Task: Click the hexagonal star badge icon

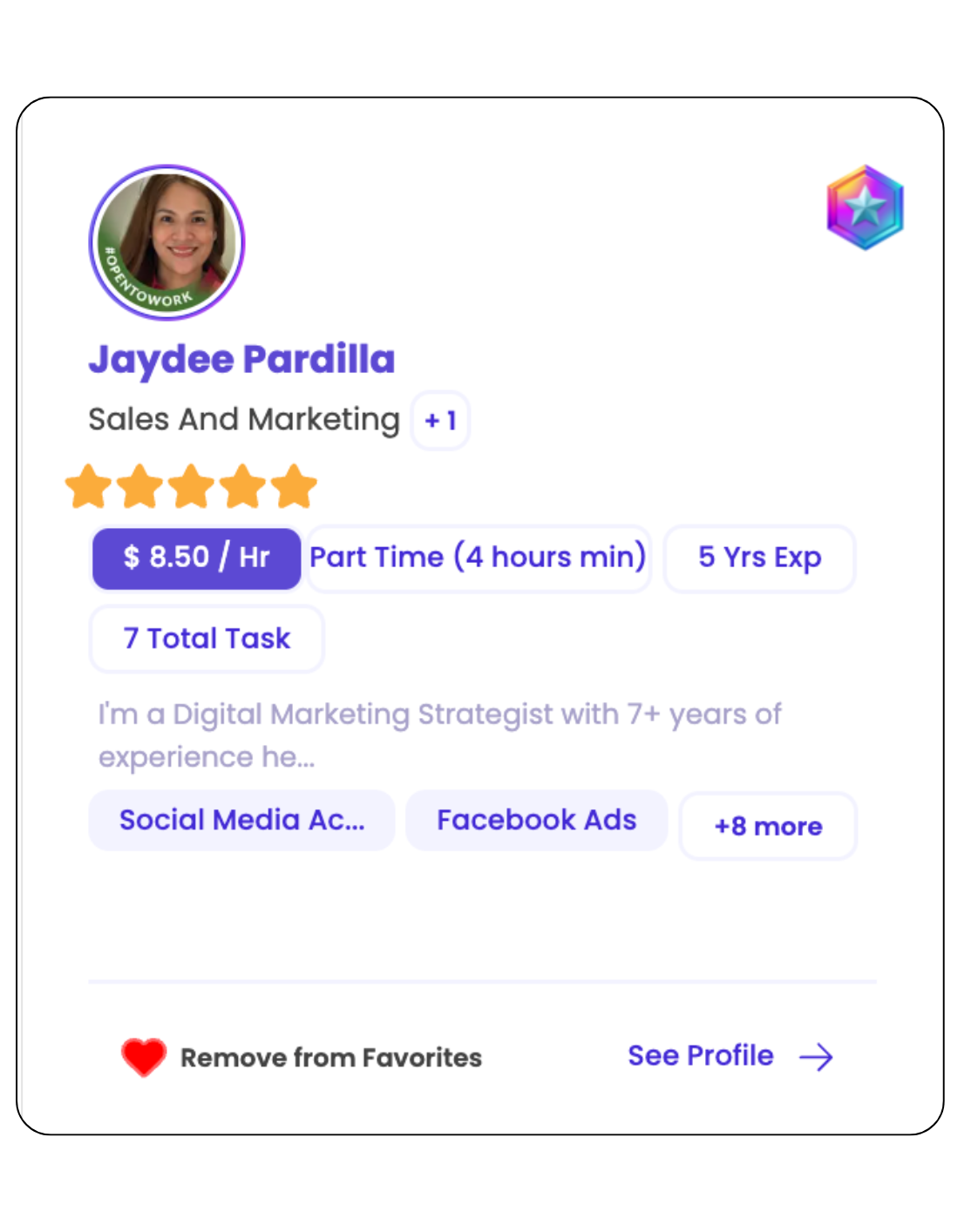Action: (865, 207)
